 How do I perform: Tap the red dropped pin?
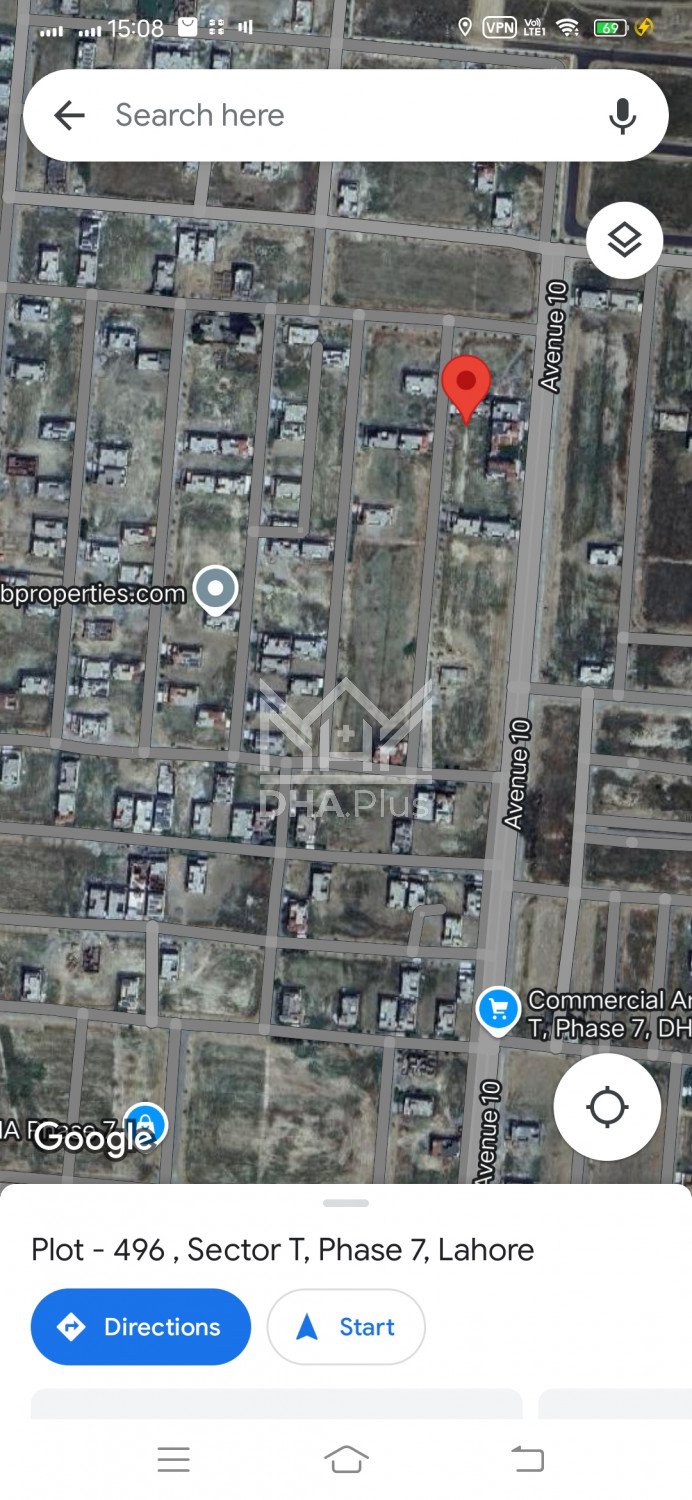tap(466, 385)
